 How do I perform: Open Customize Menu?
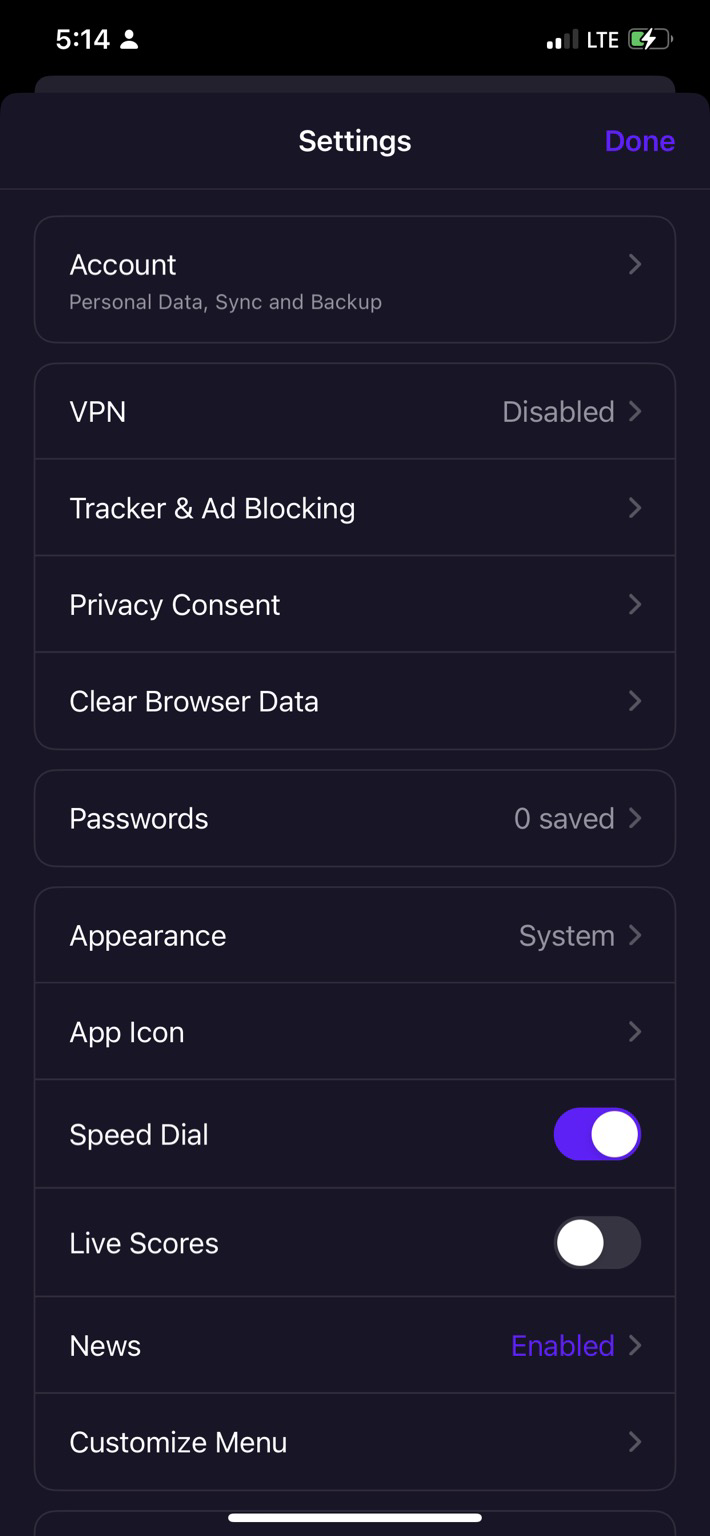coord(354,1442)
